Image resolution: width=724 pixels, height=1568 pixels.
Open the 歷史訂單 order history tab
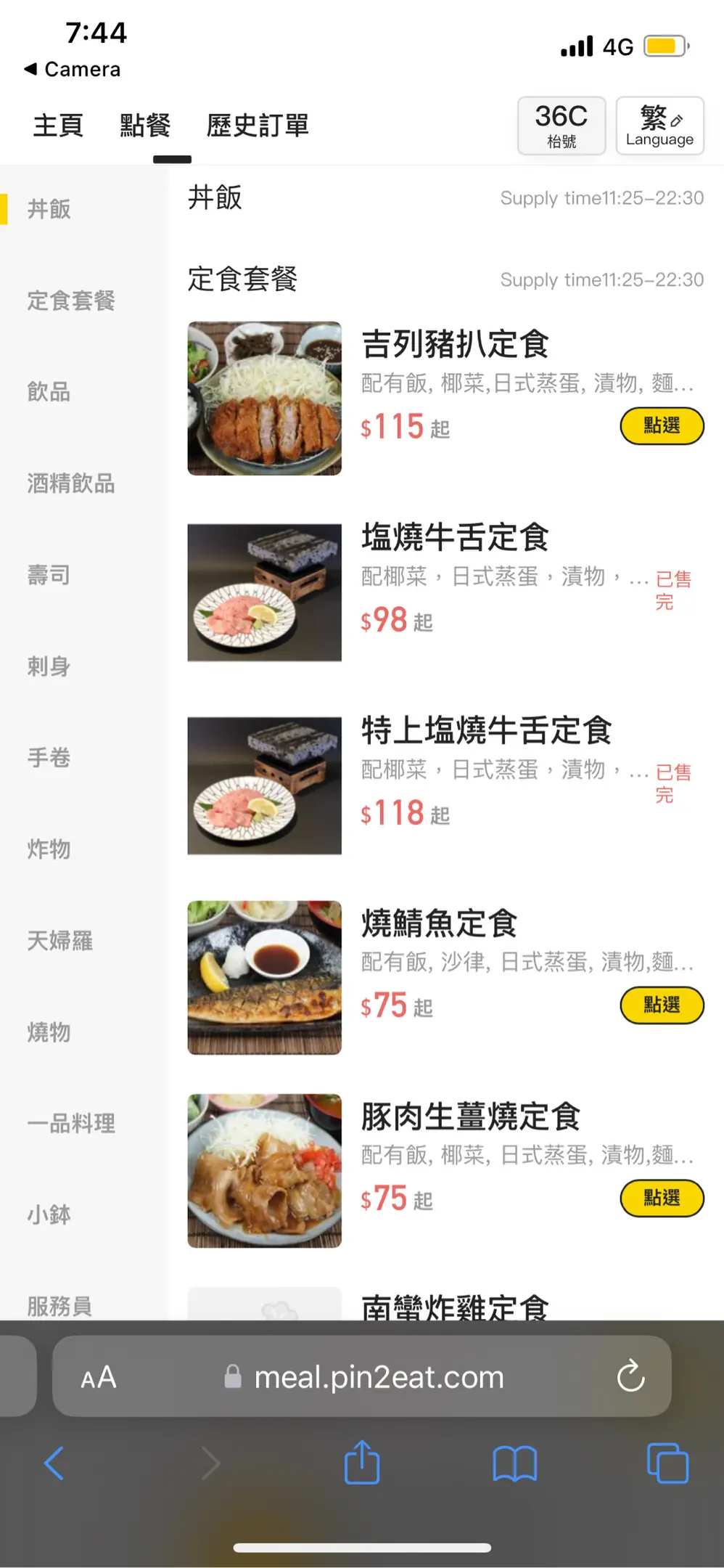[258, 126]
